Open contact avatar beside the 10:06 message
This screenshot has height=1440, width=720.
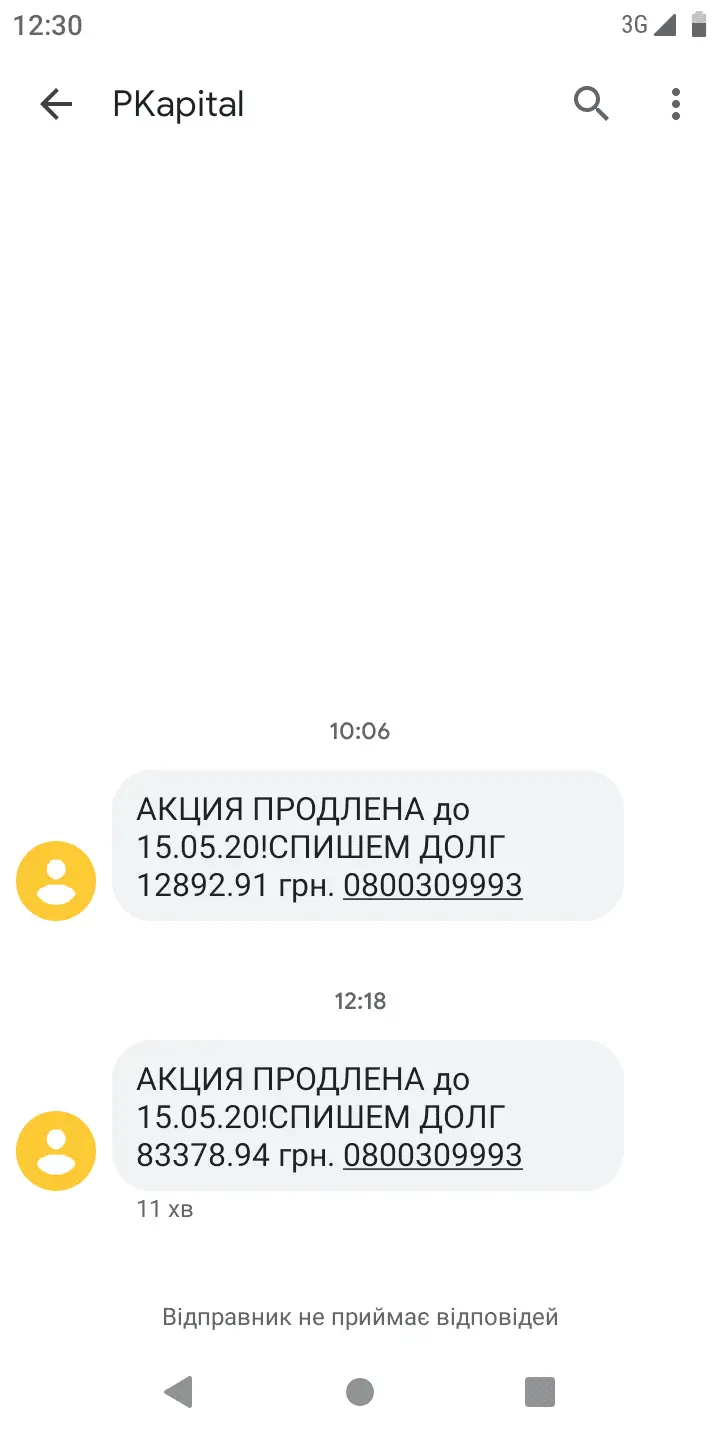pos(56,881)
